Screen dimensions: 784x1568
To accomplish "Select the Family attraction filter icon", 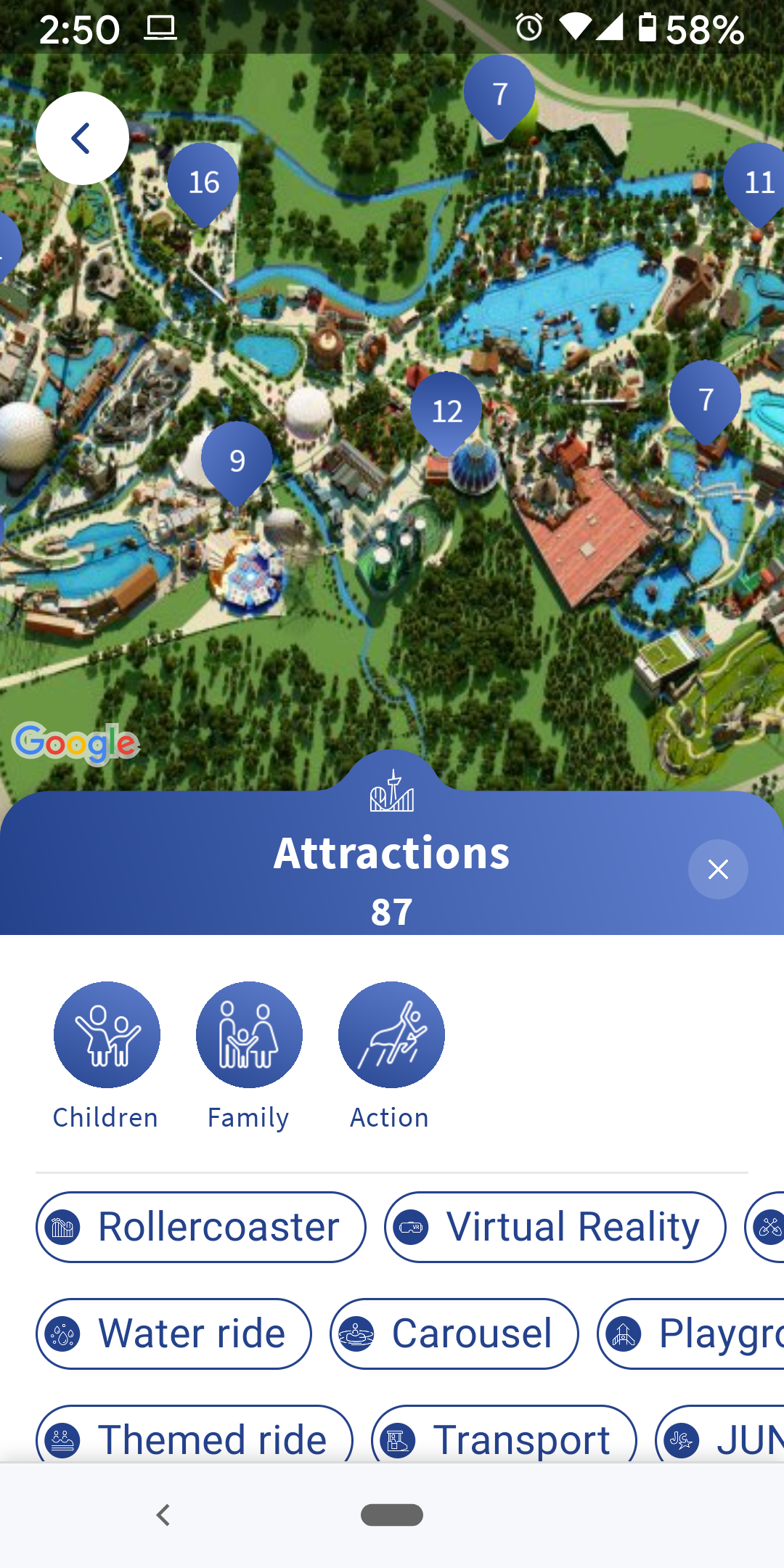I will point(249,1036).
